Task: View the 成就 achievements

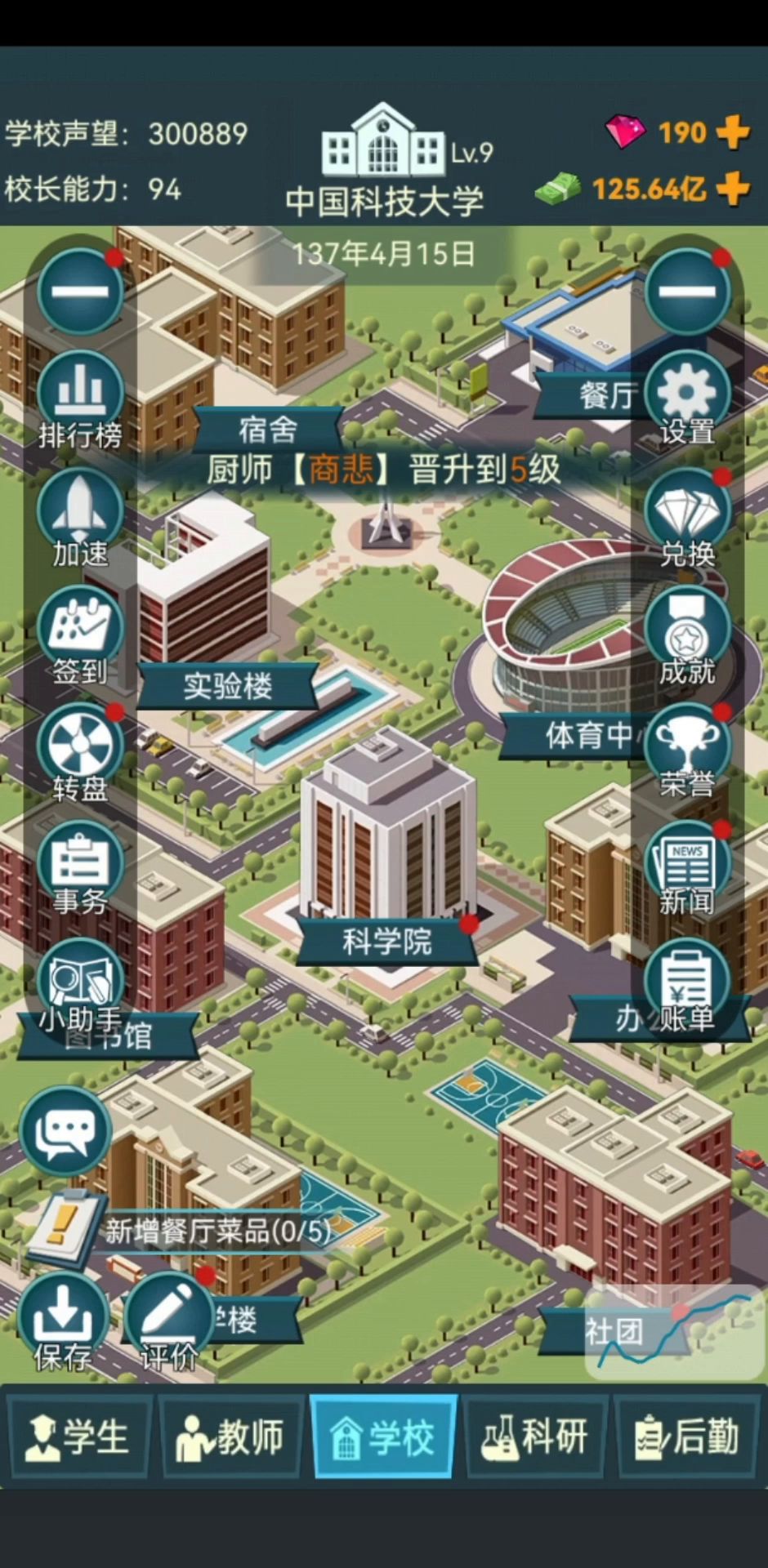Action: click(x=687, y=633)
